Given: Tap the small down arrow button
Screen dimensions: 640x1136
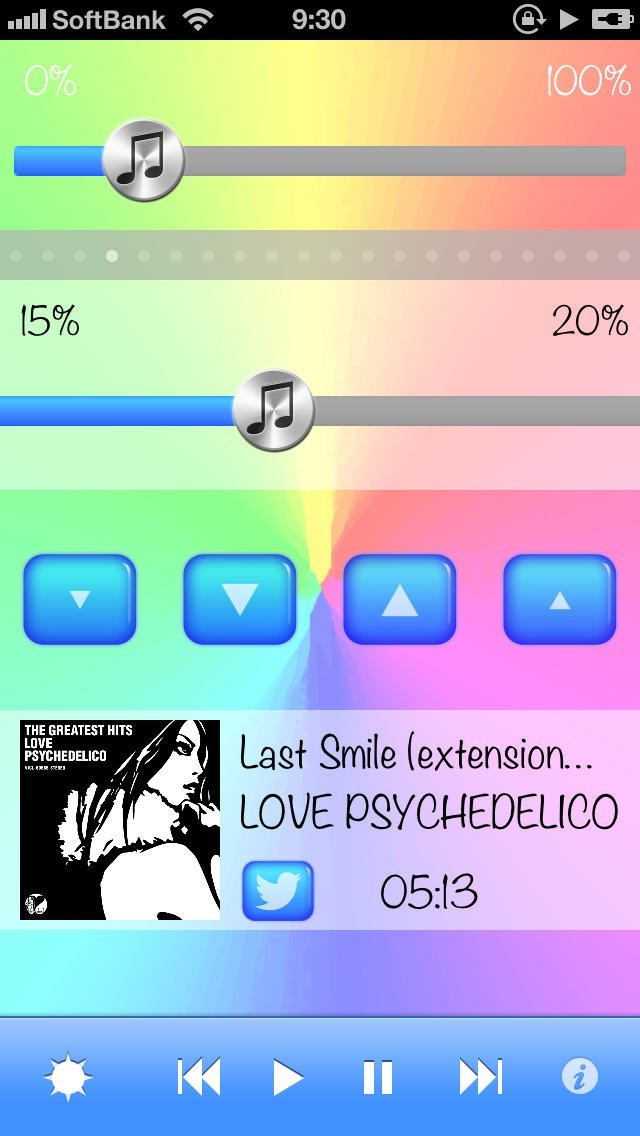Looking at the screenshot, I should (79, 599).
